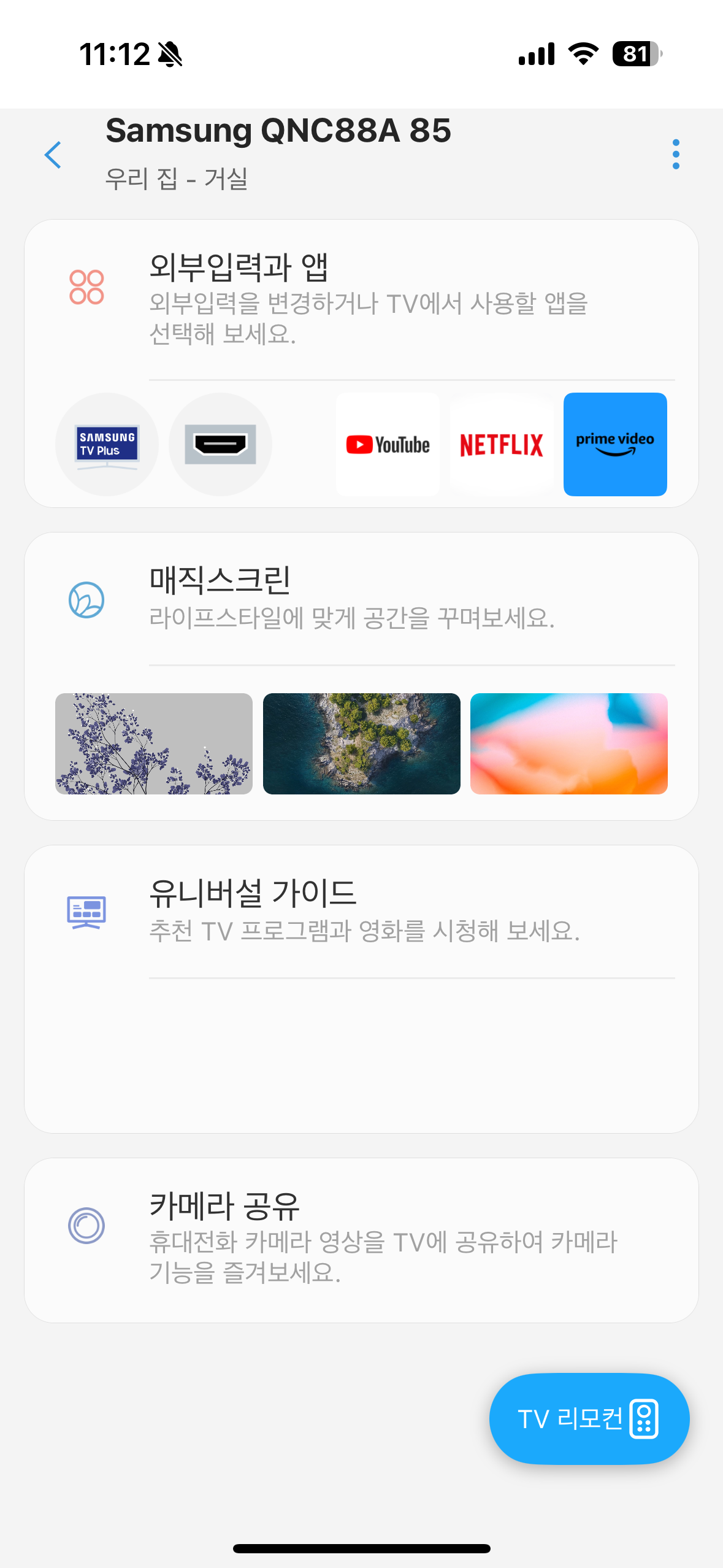
Task: Select the purple flower branch wallpaper
Action: pyautogui.click(x=154, y=744)
